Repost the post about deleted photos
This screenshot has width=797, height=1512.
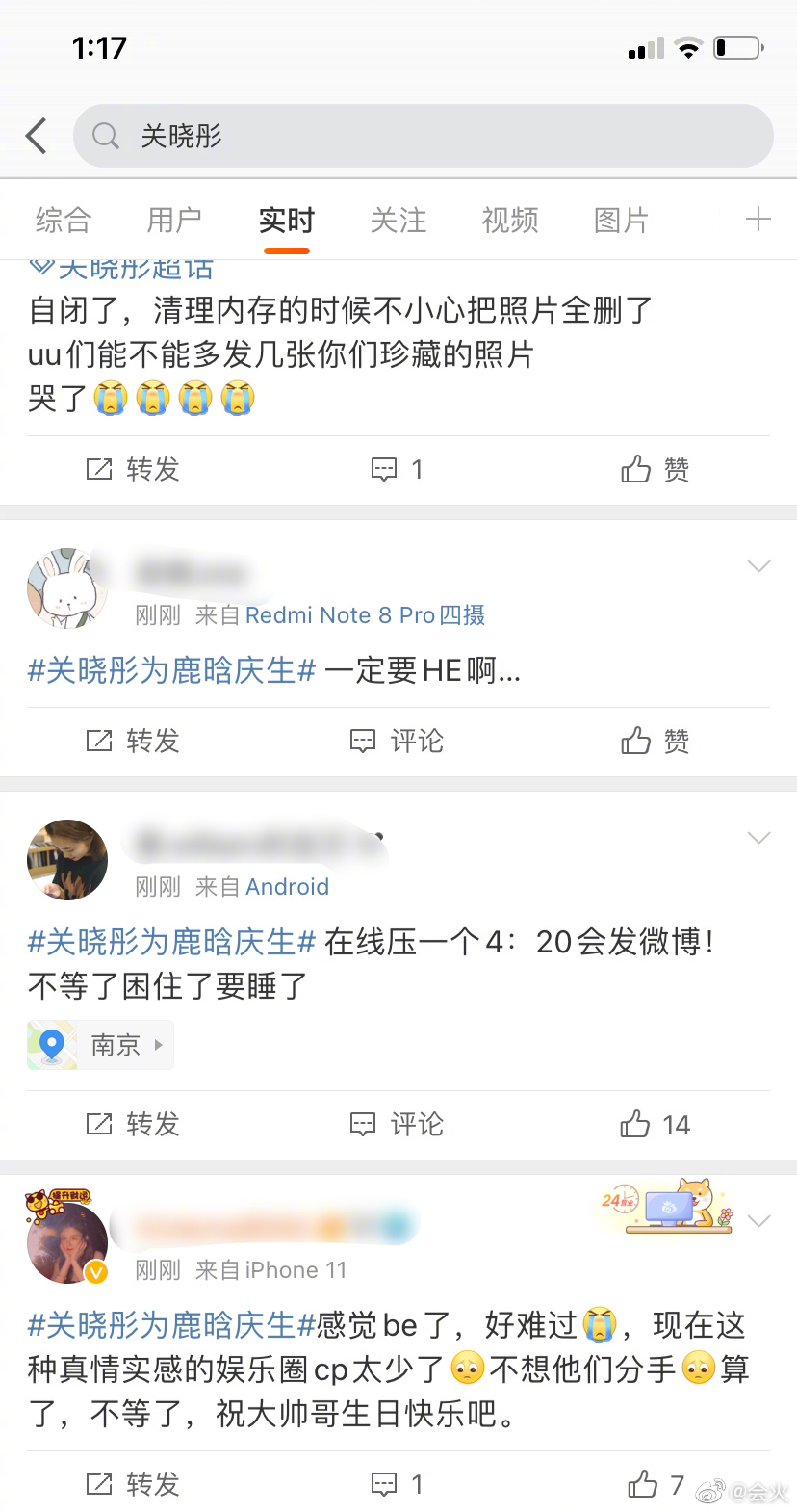[133, 469]
